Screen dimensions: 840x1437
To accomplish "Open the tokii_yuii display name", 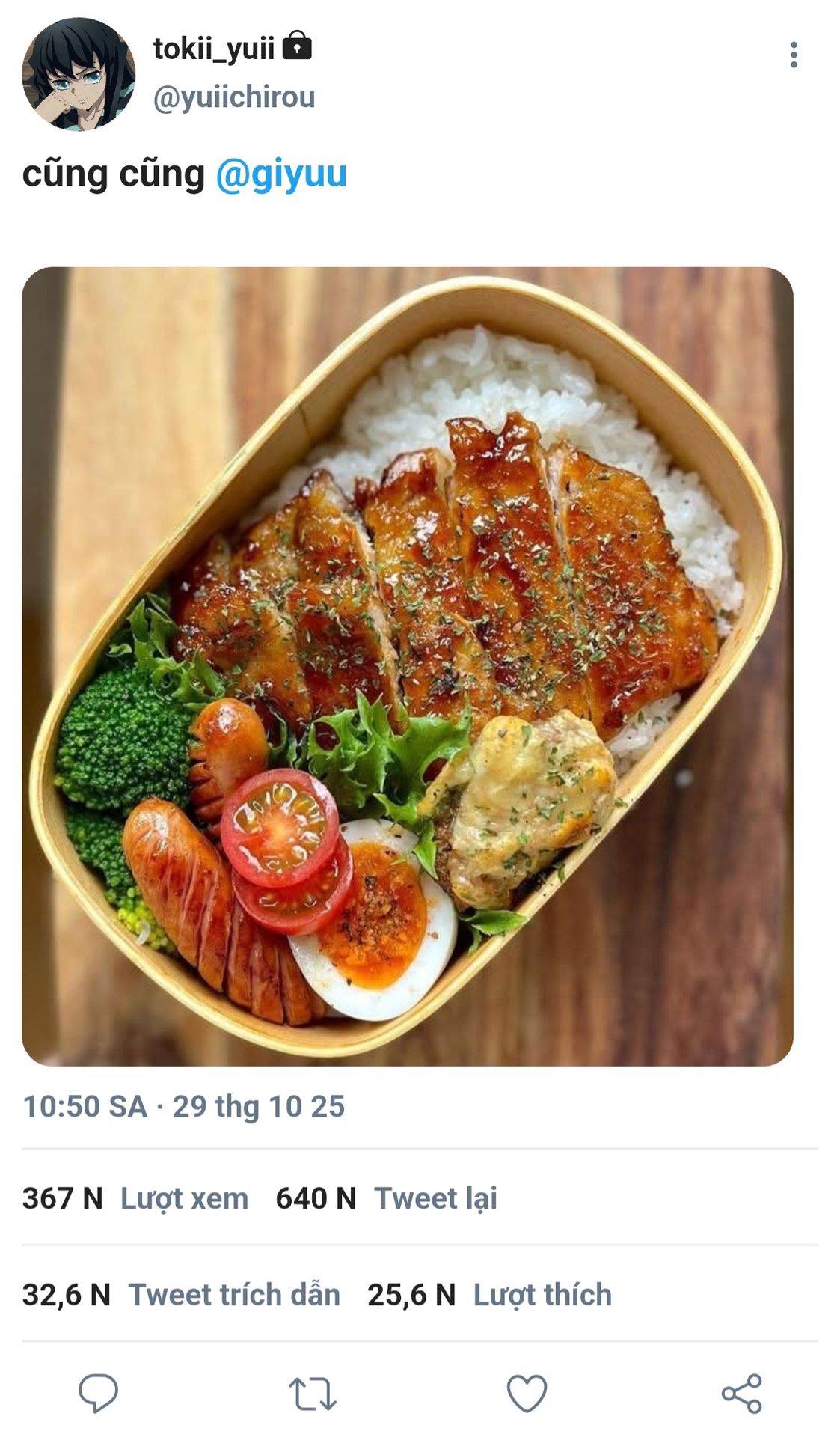I will [214, 49].
